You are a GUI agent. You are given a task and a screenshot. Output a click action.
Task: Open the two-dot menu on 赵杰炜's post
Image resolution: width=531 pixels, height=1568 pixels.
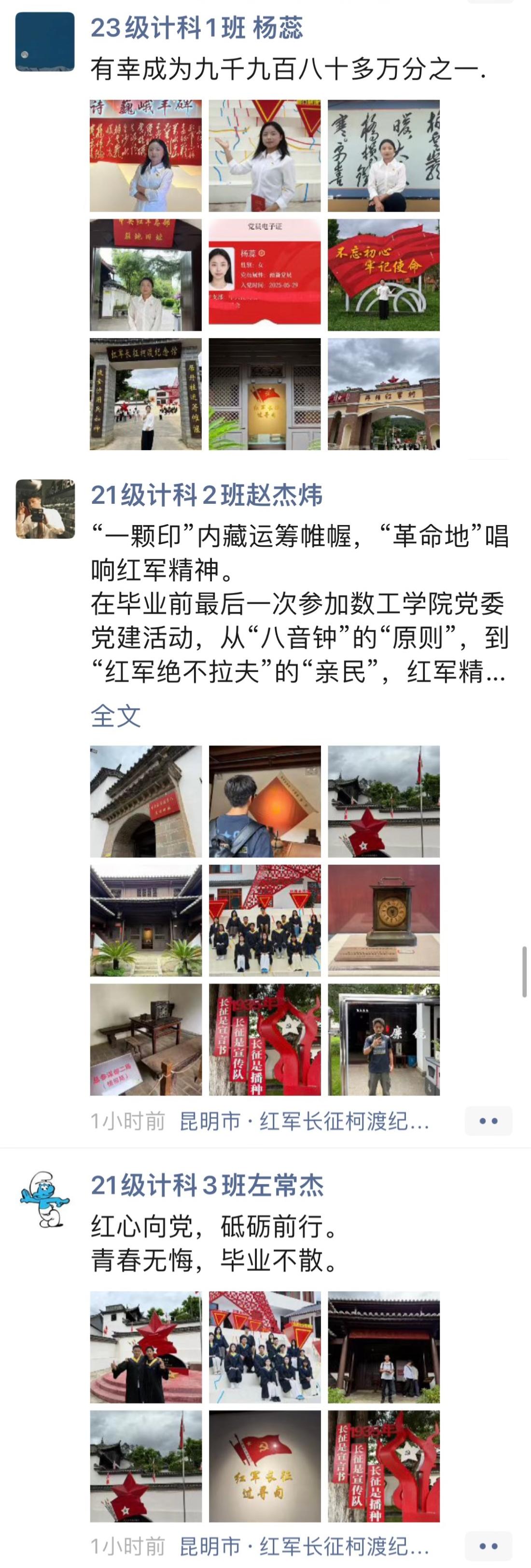488,1121
